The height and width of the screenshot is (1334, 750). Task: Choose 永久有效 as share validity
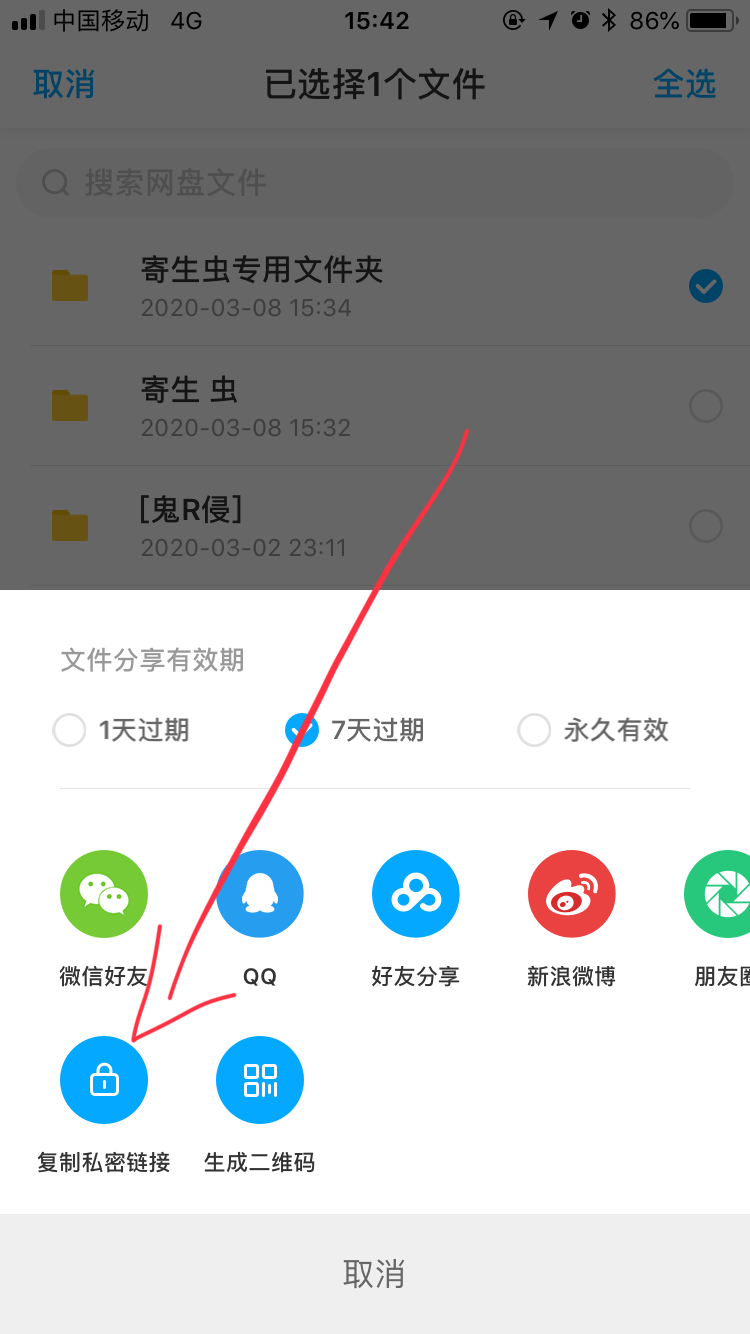tap(534, 731)
